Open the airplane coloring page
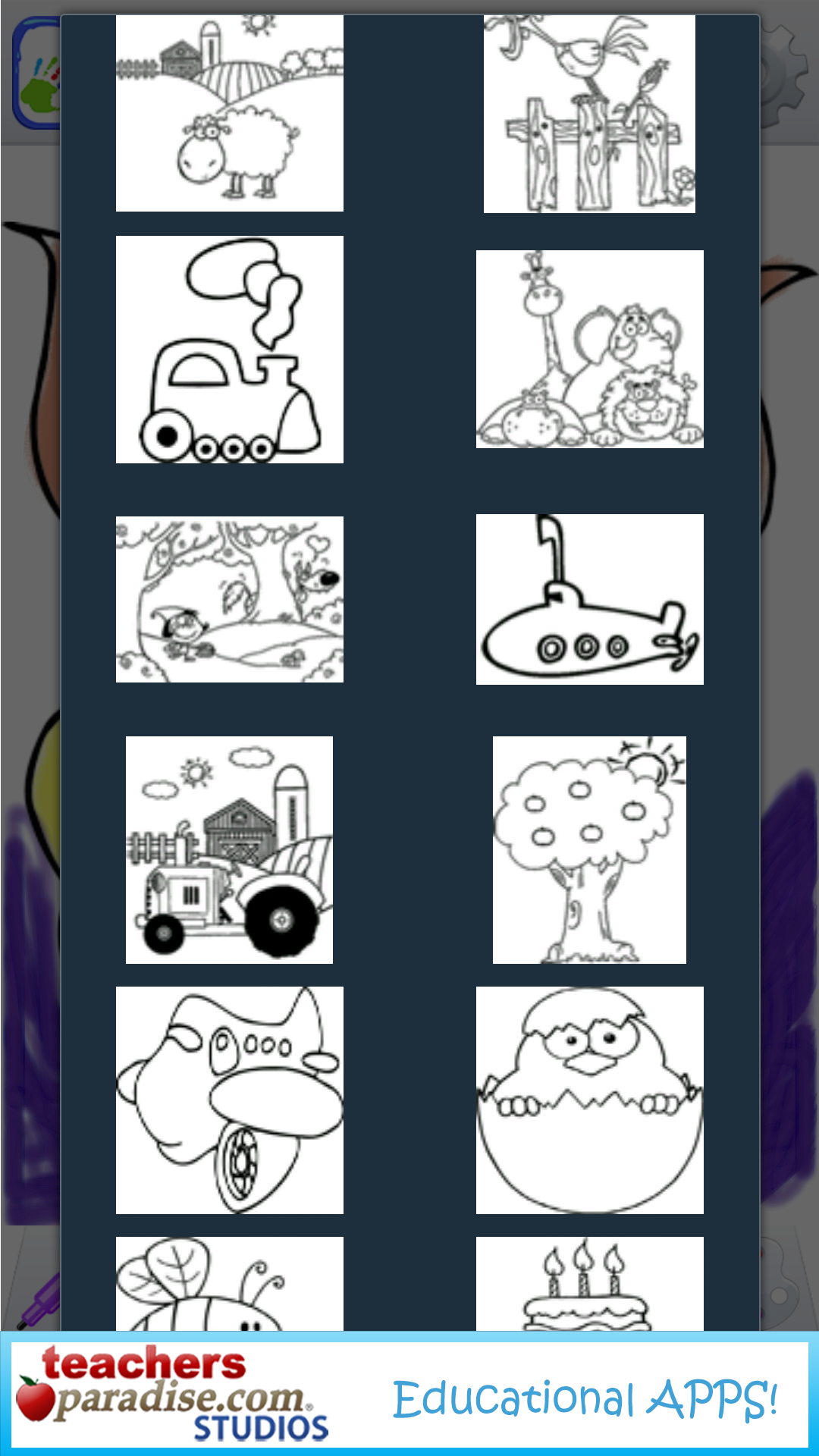Viewport: 819px width, 1456px height. 229,1100
